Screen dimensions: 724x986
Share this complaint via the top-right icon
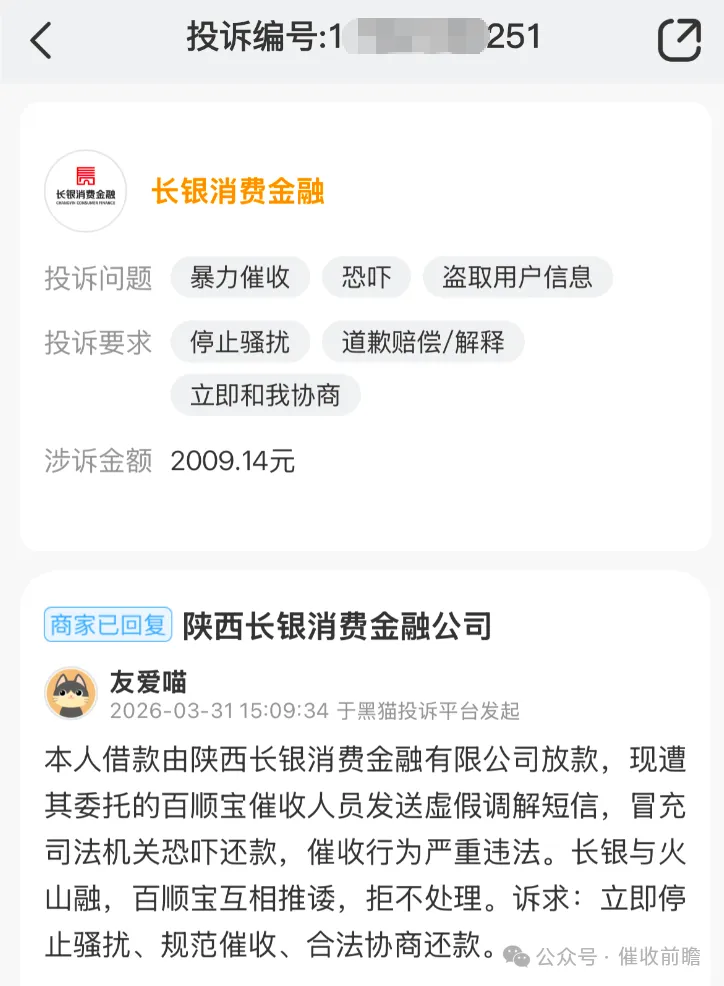point(679,40)
